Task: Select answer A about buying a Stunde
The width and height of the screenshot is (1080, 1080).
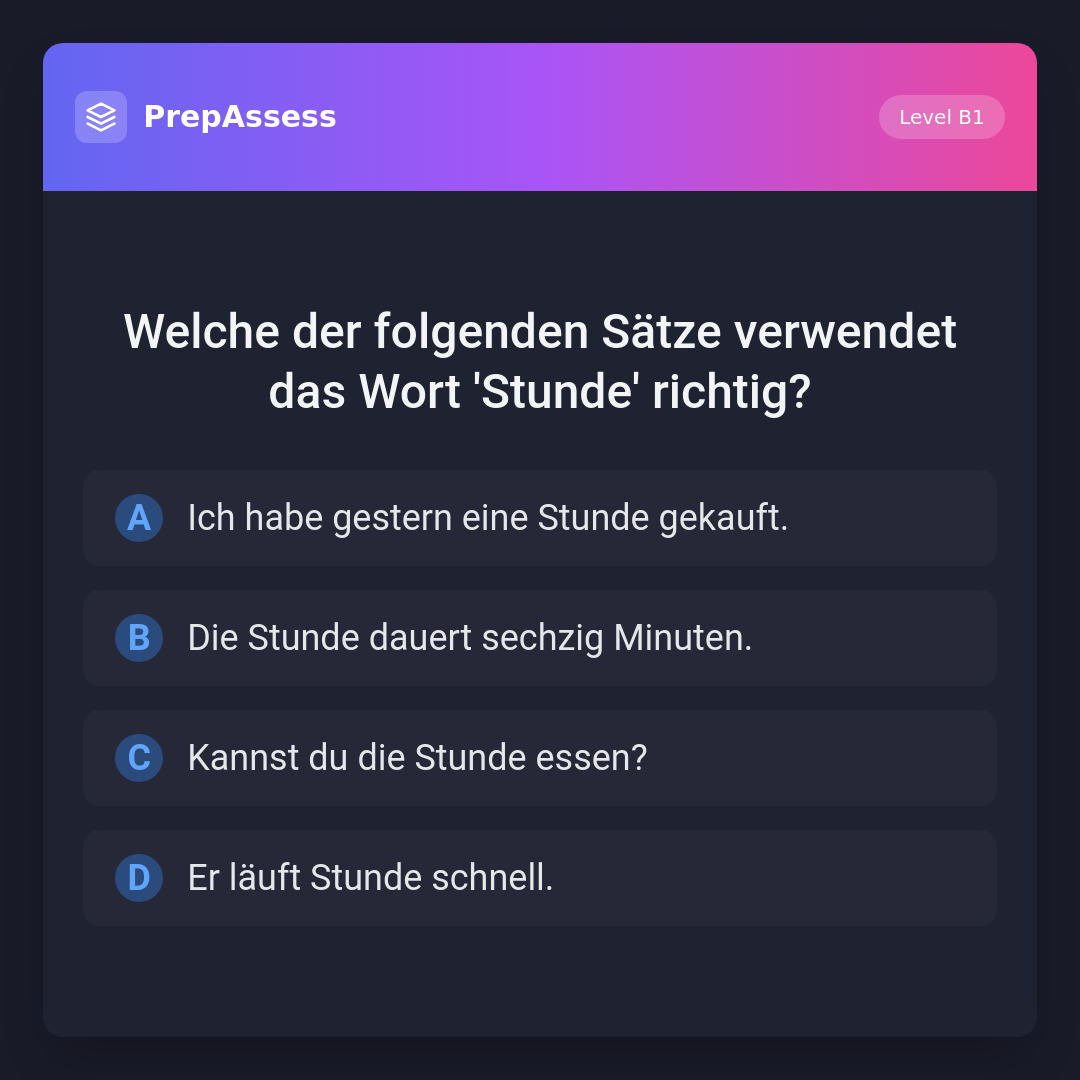Action: tap(540, 518)
